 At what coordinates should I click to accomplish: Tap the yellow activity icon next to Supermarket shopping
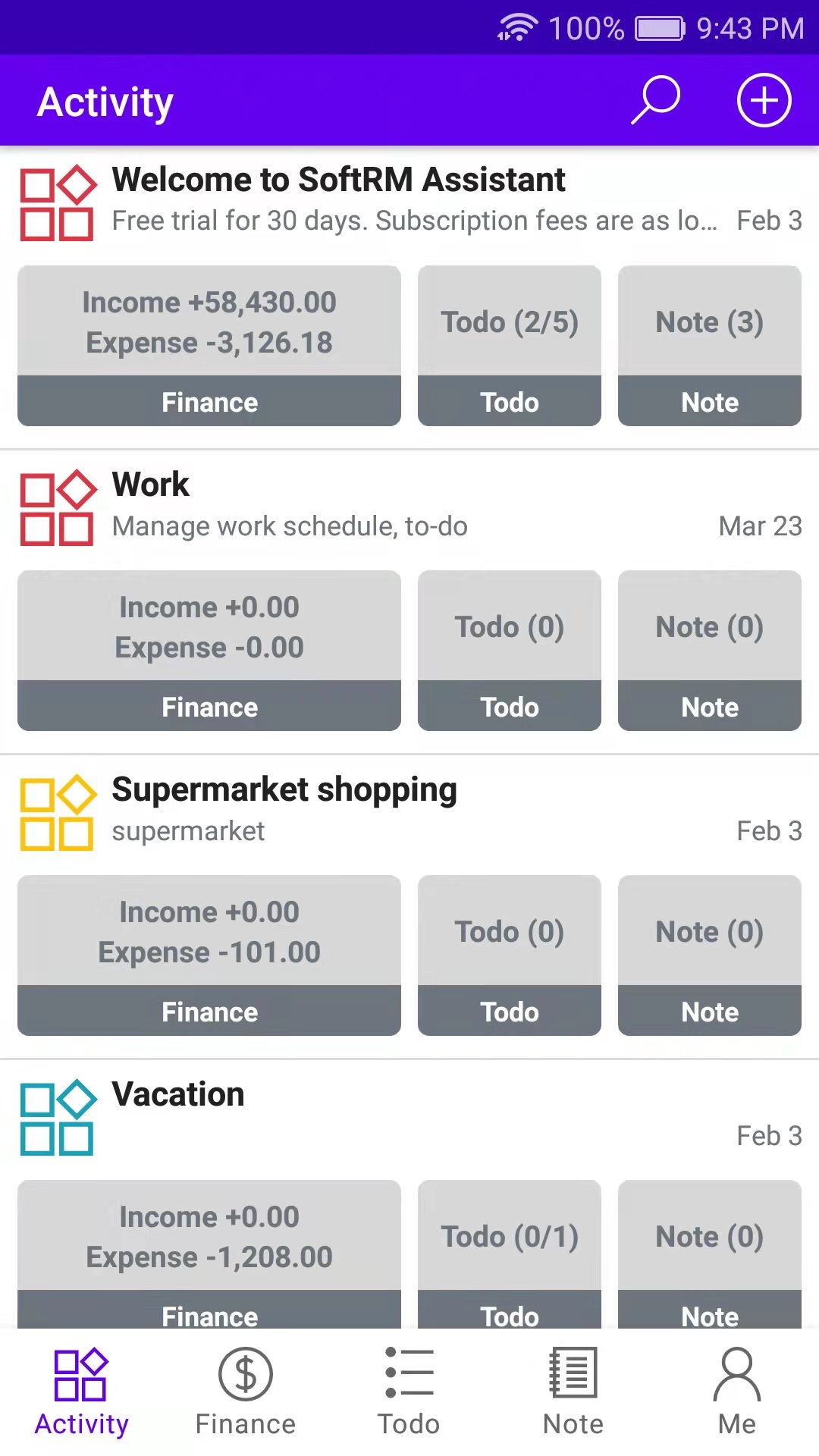pyautogui.click(x=57, y=811)
